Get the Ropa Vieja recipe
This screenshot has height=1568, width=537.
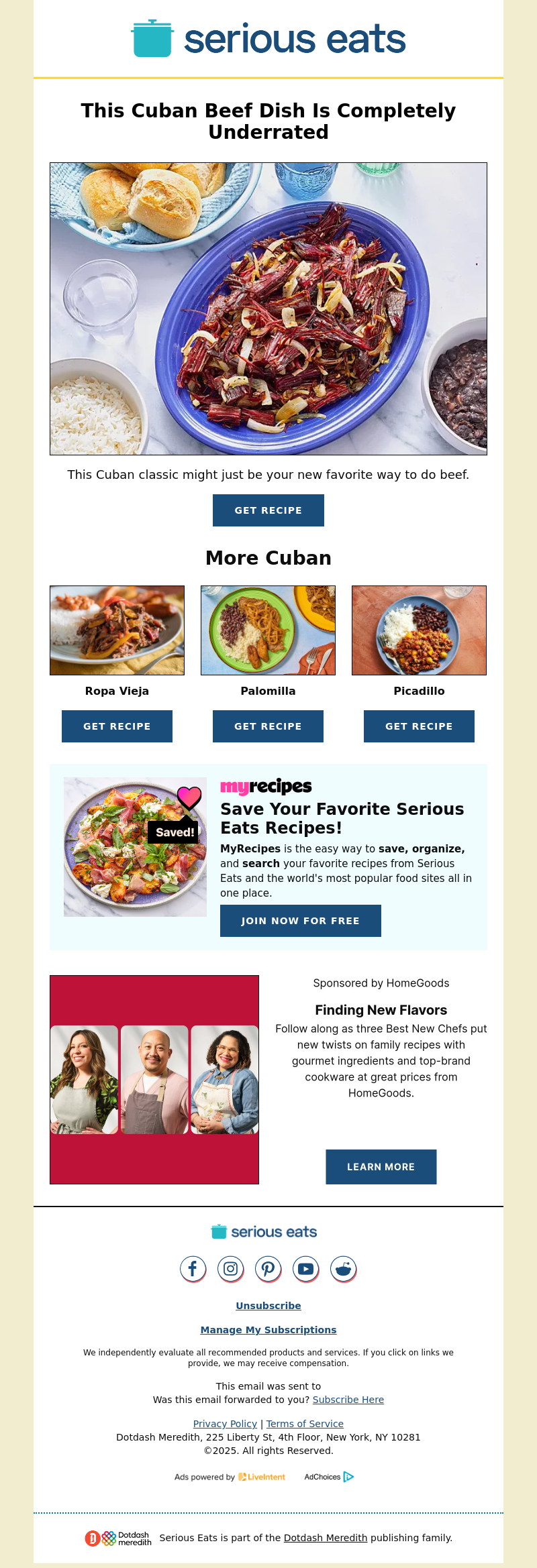click(117, 726)
